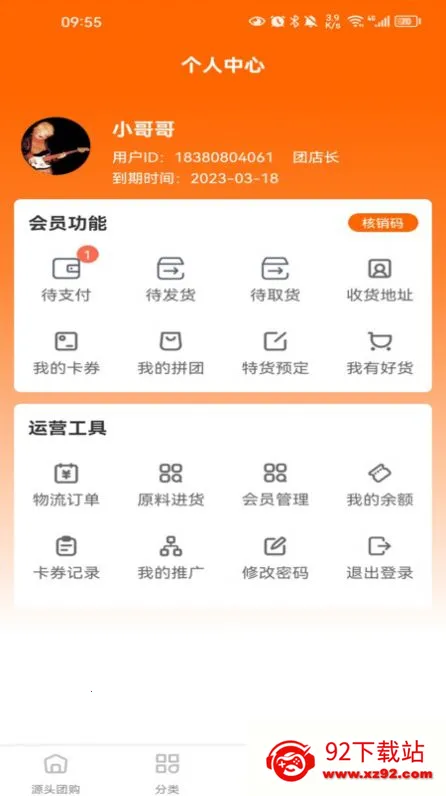View 待取货 orders
Screen dimensions: 446x796
tap(275, 279)
